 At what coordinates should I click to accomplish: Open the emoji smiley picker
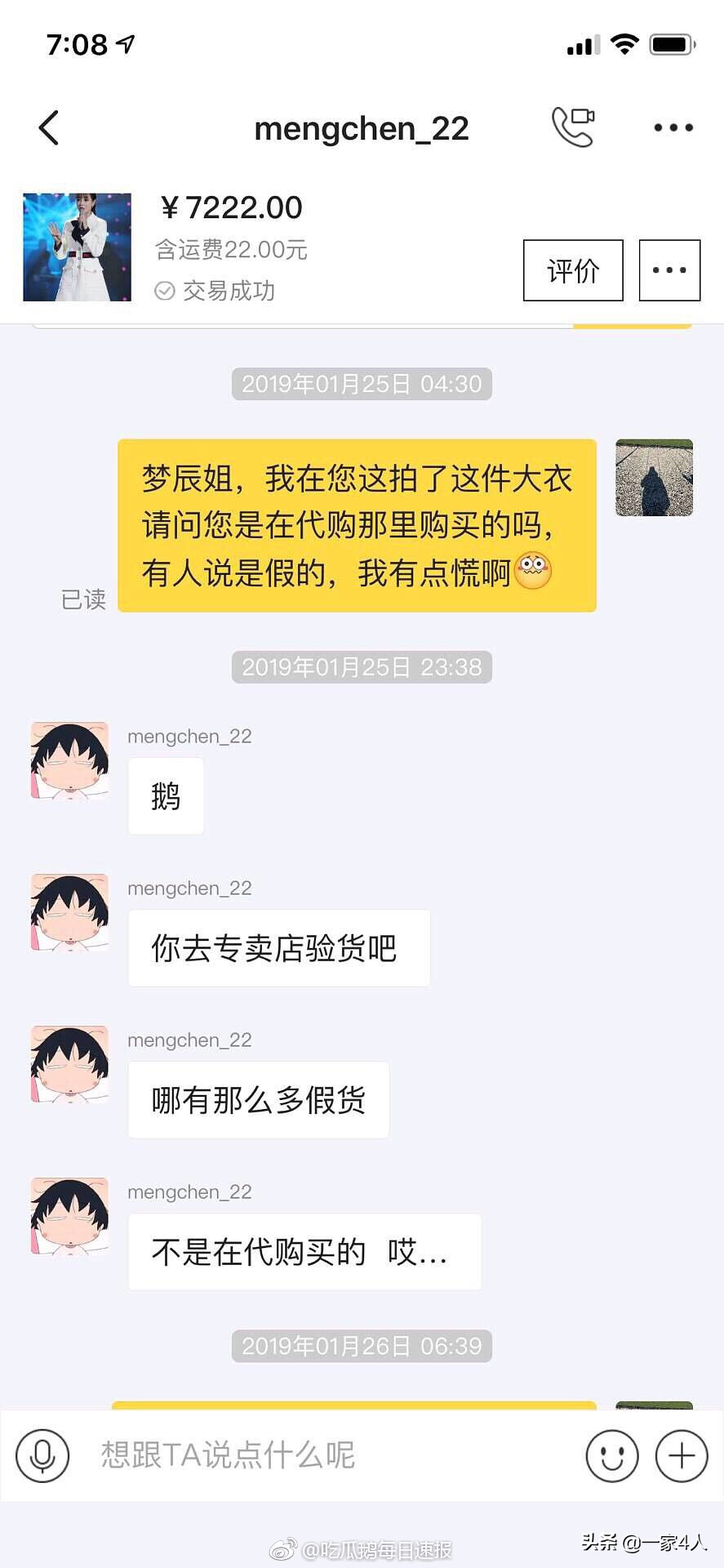pos(611,1454)
